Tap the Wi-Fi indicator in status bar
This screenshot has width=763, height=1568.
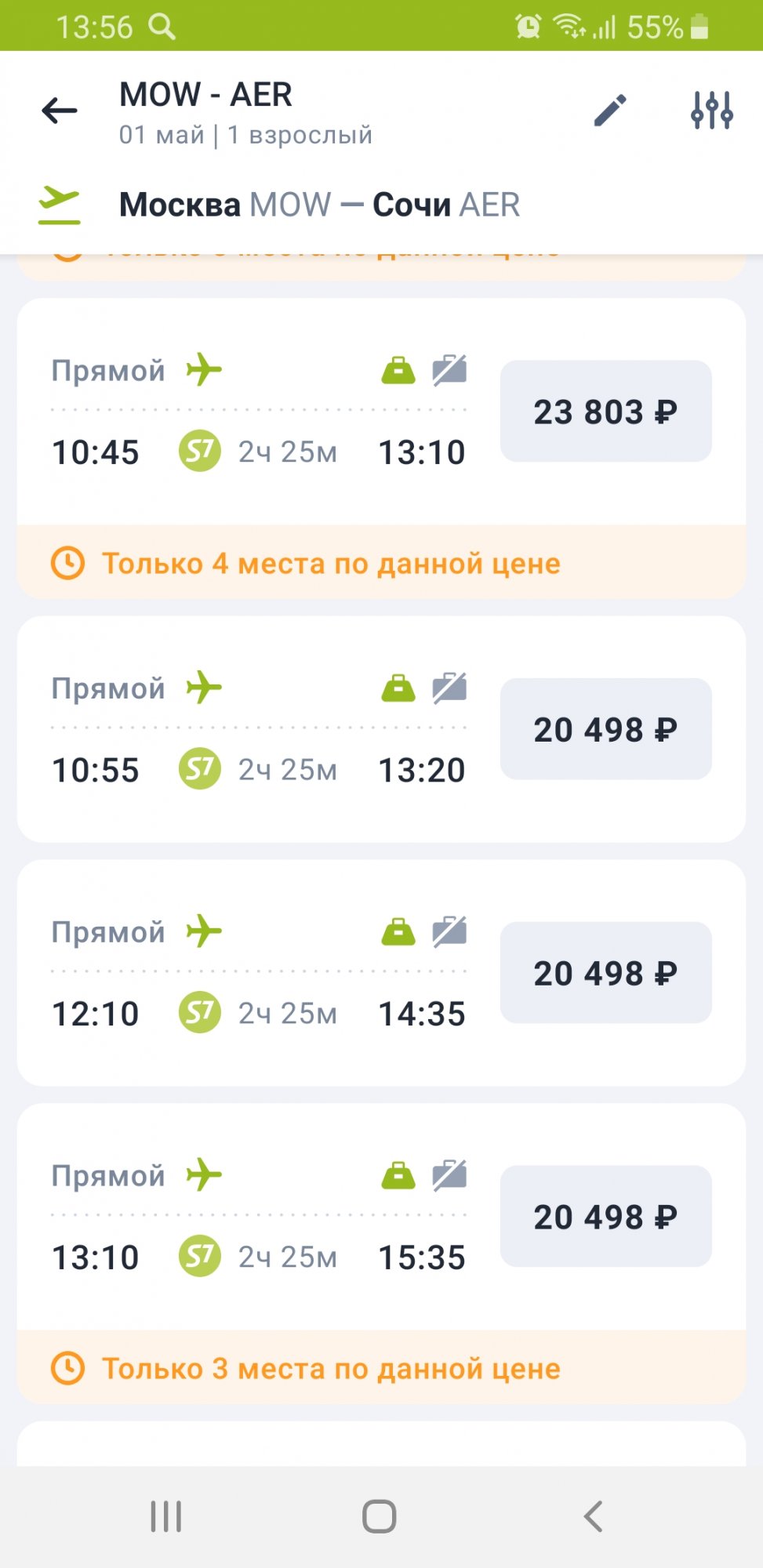click(569, 26)
